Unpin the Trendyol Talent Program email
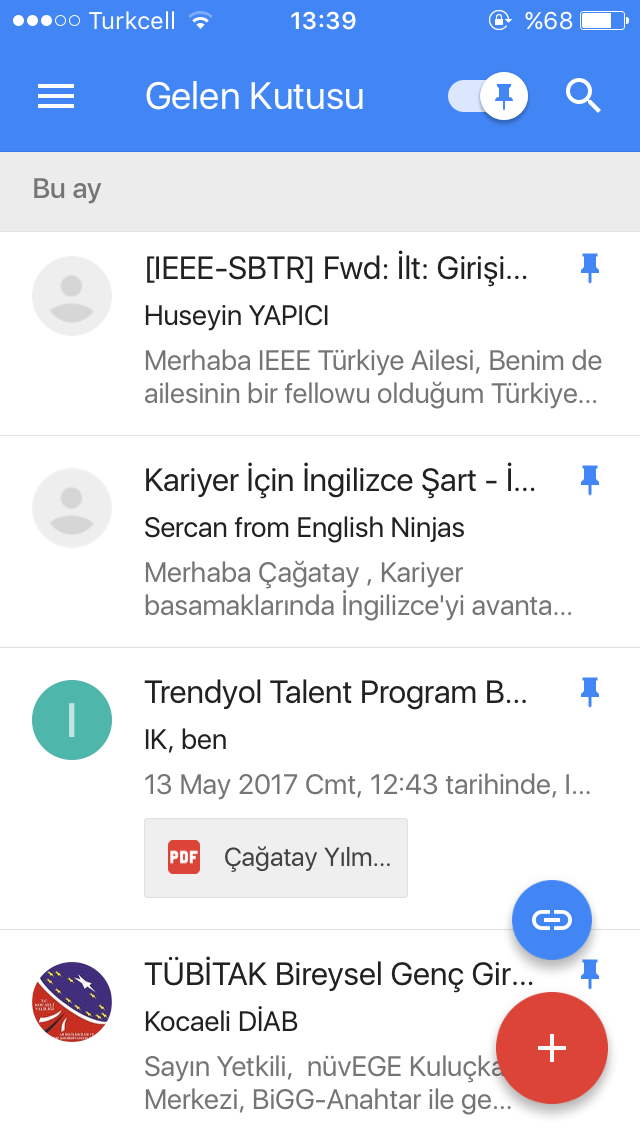 (x=590, y=693)
